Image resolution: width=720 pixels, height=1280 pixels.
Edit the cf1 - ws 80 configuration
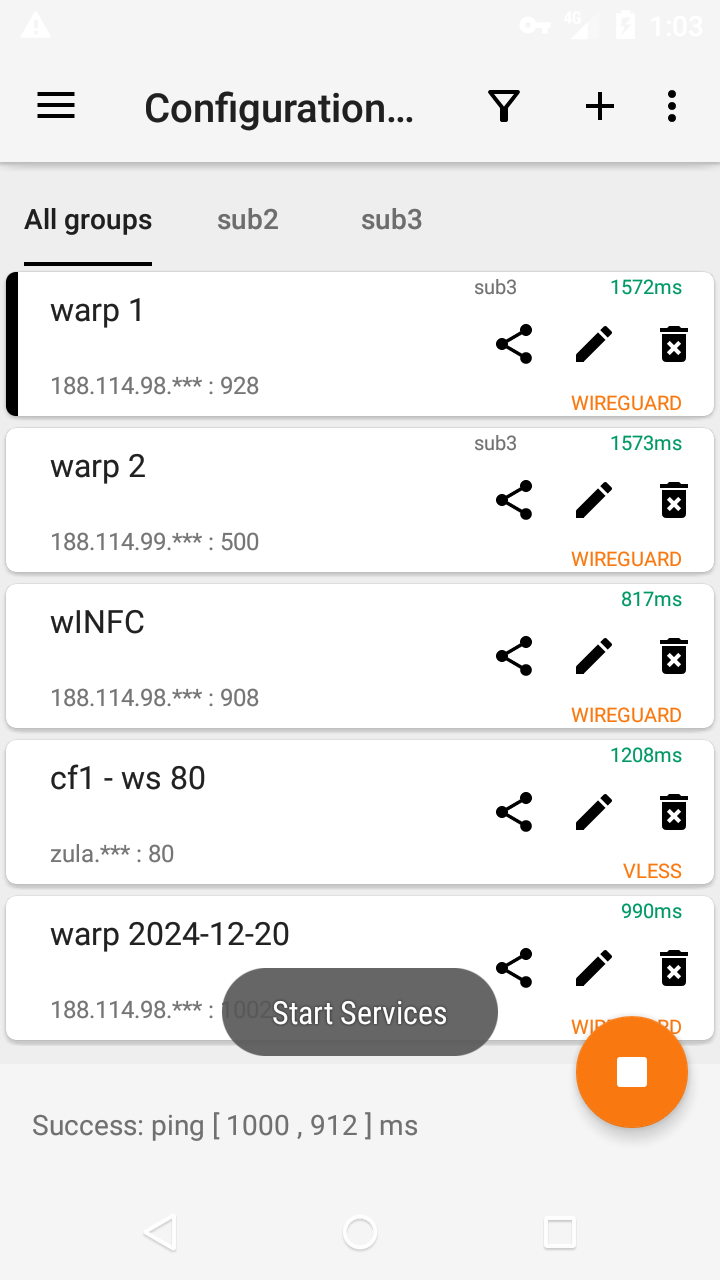tap(594, 812)
